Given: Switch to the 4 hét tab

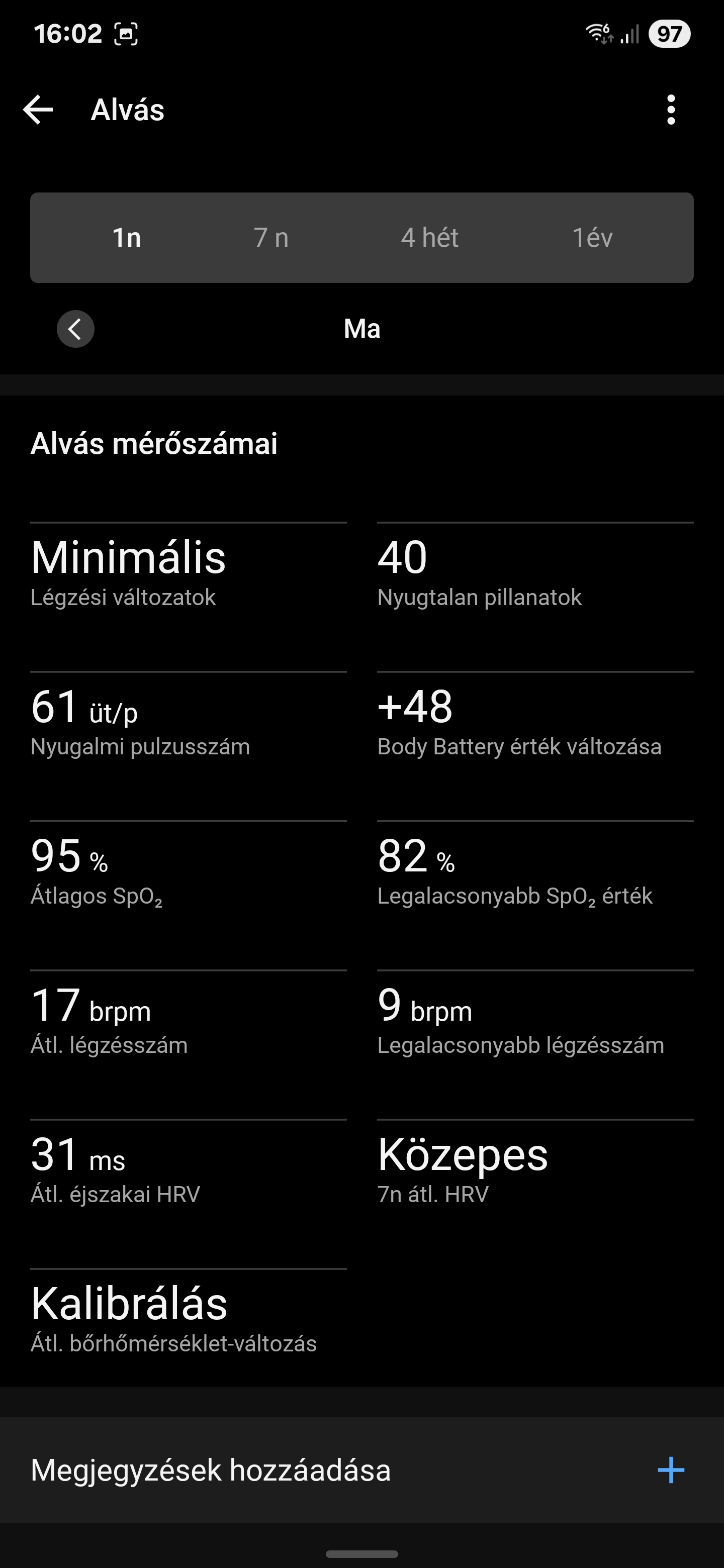Looking at the screenshot, I should (x=429, y=237).
